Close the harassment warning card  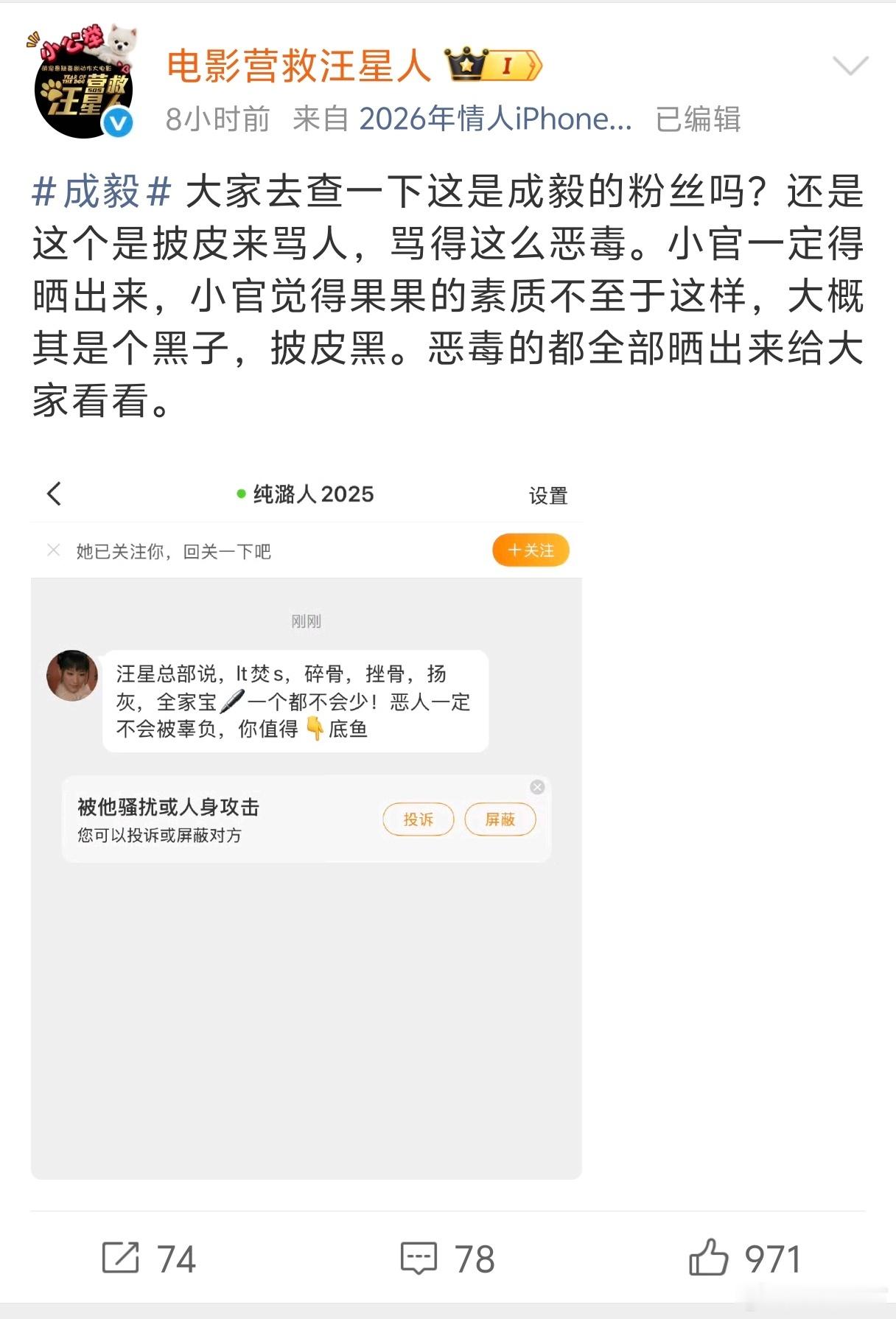click(x=538, y=786)
